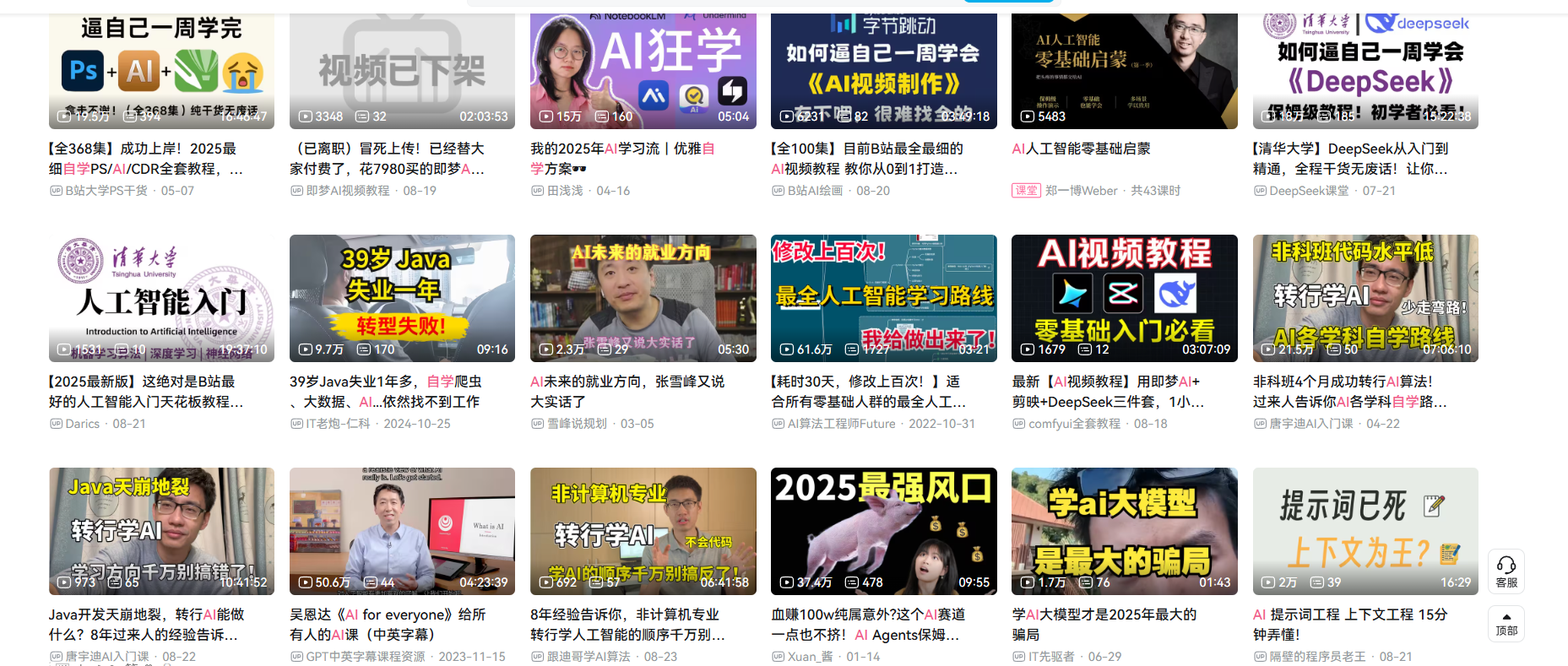The image size is (1568, 666).
Task: Open the Java天崩地裂 转行学AI video
Action: [161, 531]
